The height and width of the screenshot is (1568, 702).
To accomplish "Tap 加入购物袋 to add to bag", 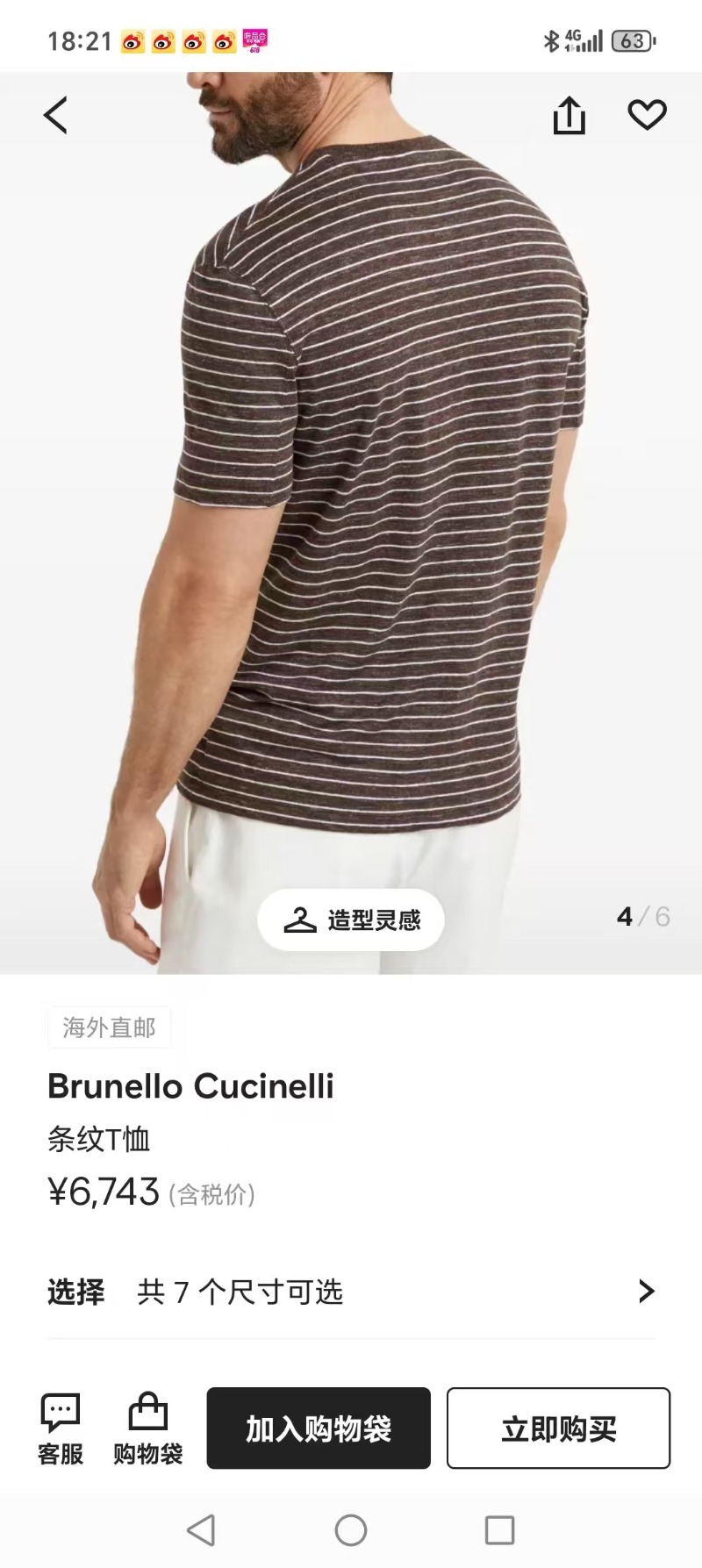I will 319,1428.
